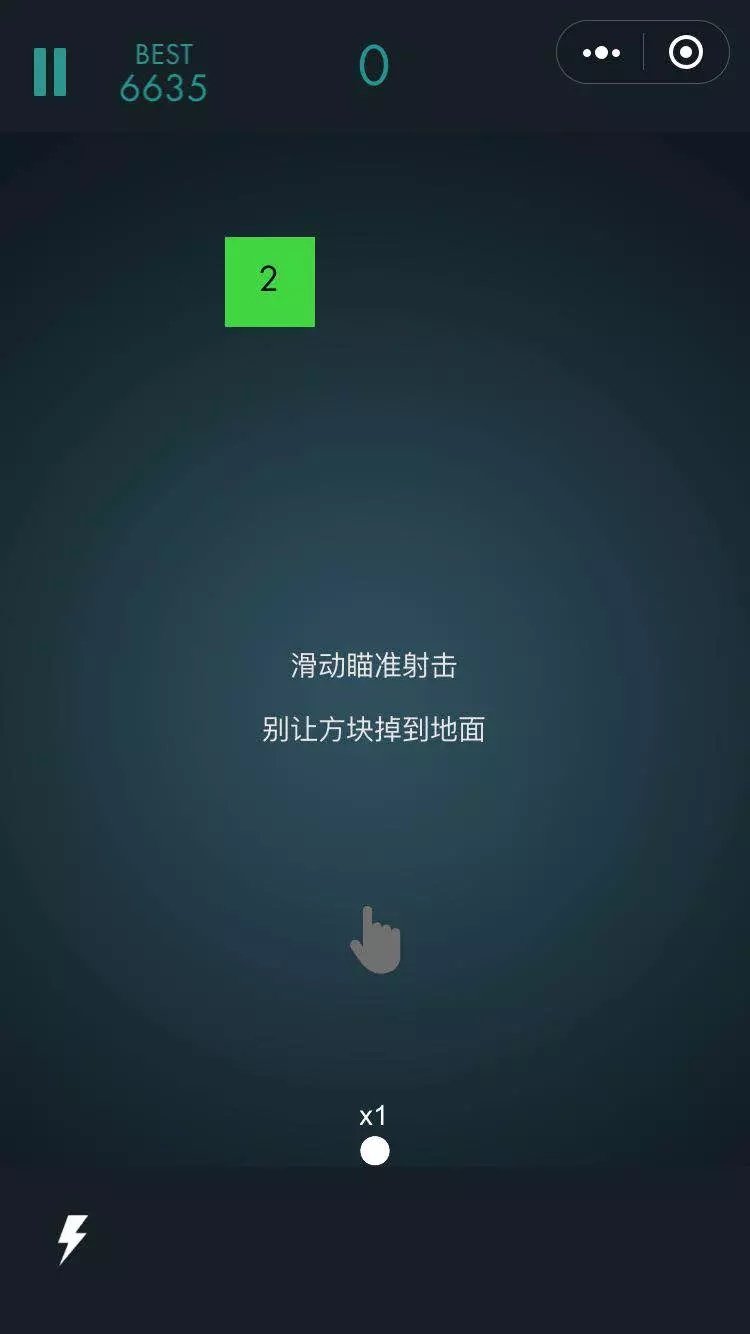The image size is (750, 1334).
Task: Select the capsule containing the mini program controls
Action: click(x=643, y=53)
